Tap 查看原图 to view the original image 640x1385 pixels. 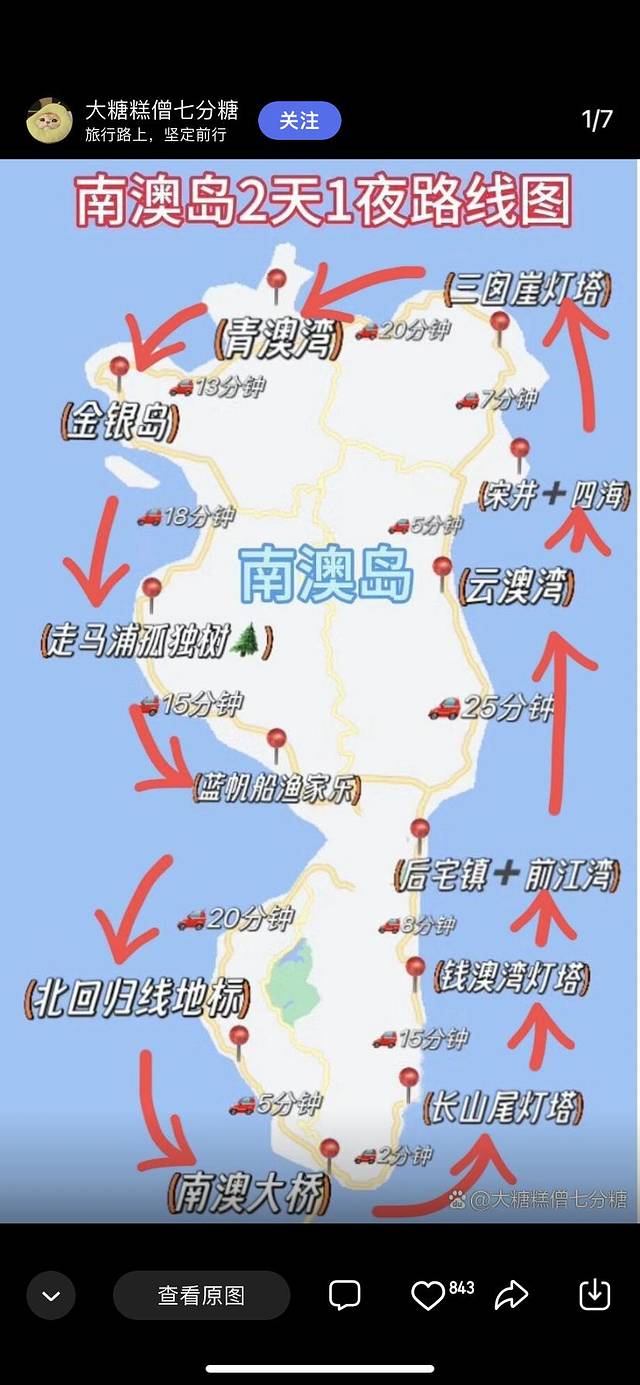pos(201,1295)
